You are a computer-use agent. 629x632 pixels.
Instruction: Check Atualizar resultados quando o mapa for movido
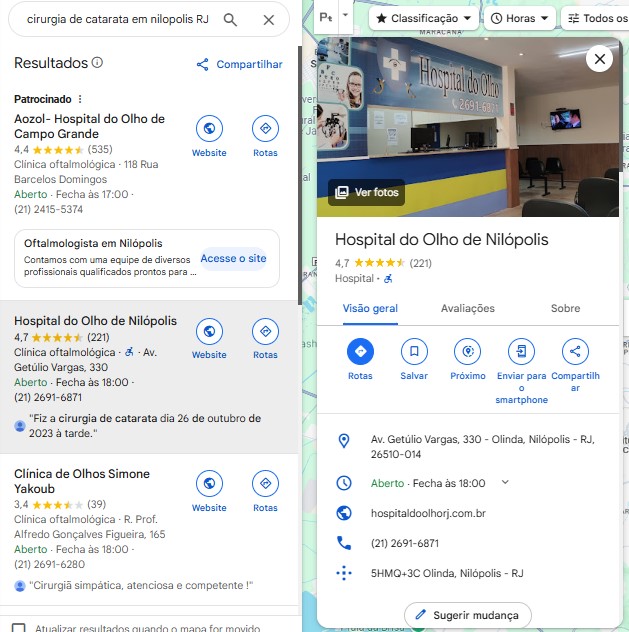pos(19,628)
